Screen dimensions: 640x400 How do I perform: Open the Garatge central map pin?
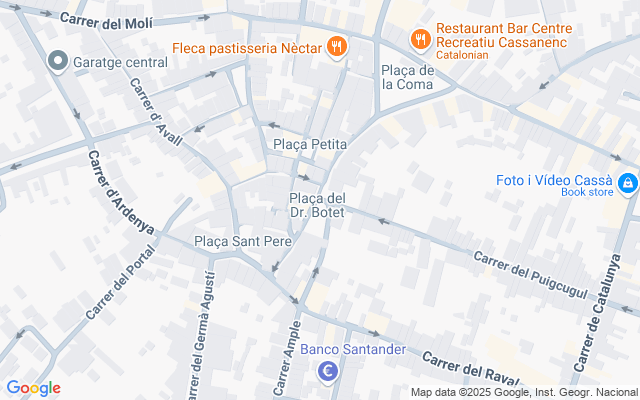(57, 61)
